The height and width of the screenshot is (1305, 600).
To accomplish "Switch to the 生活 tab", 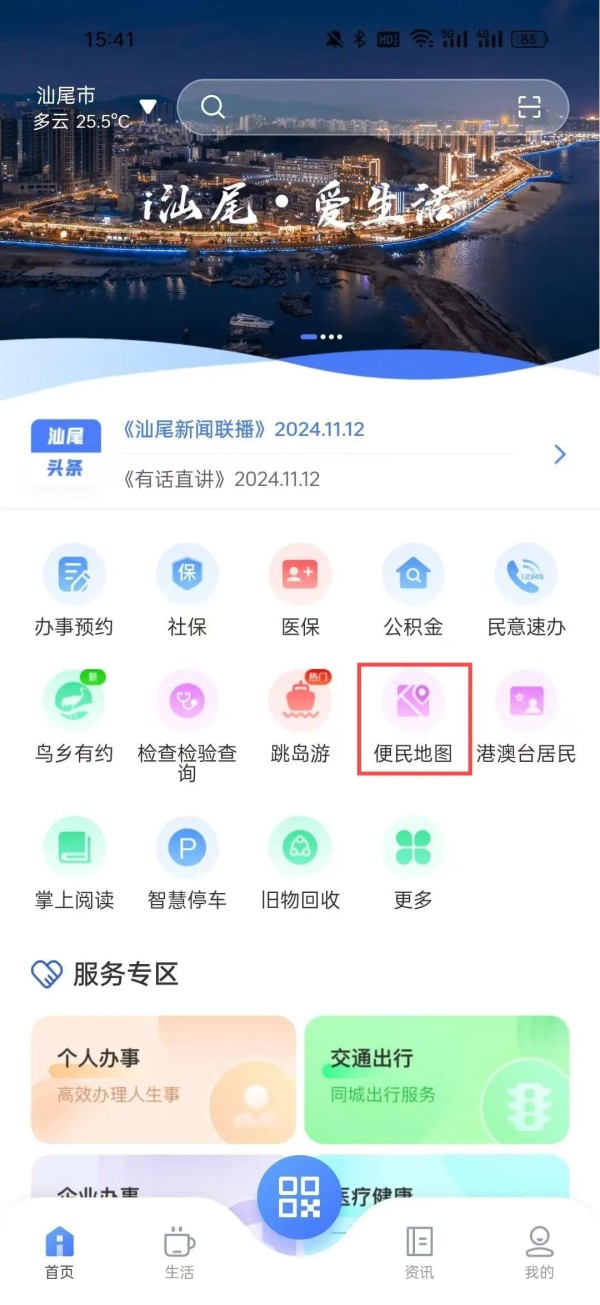I will 179,1253.
